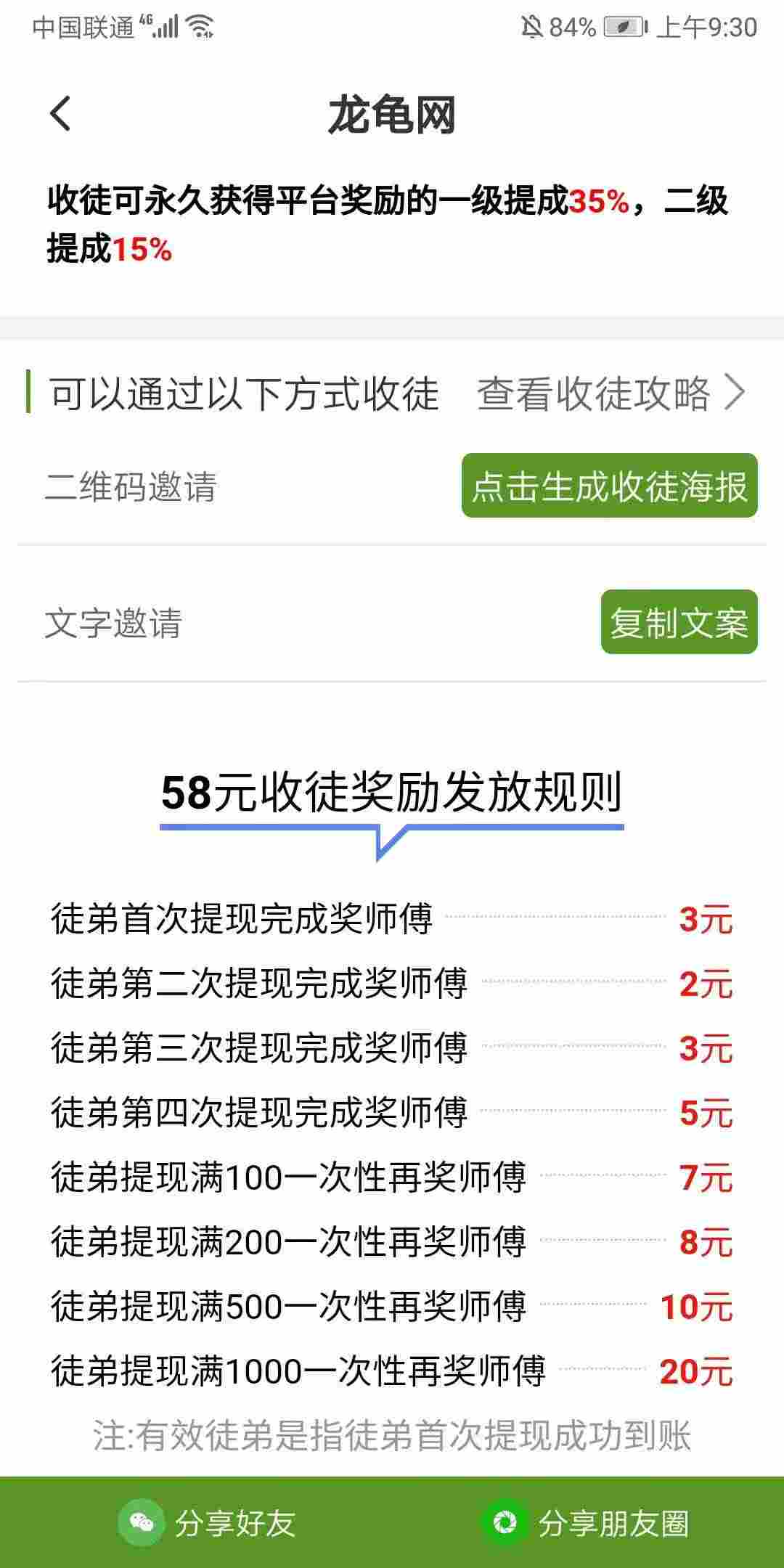Copy invite text with 复制文案
The width and height of the screenshot is (784, 1568).
pos(679,622)
